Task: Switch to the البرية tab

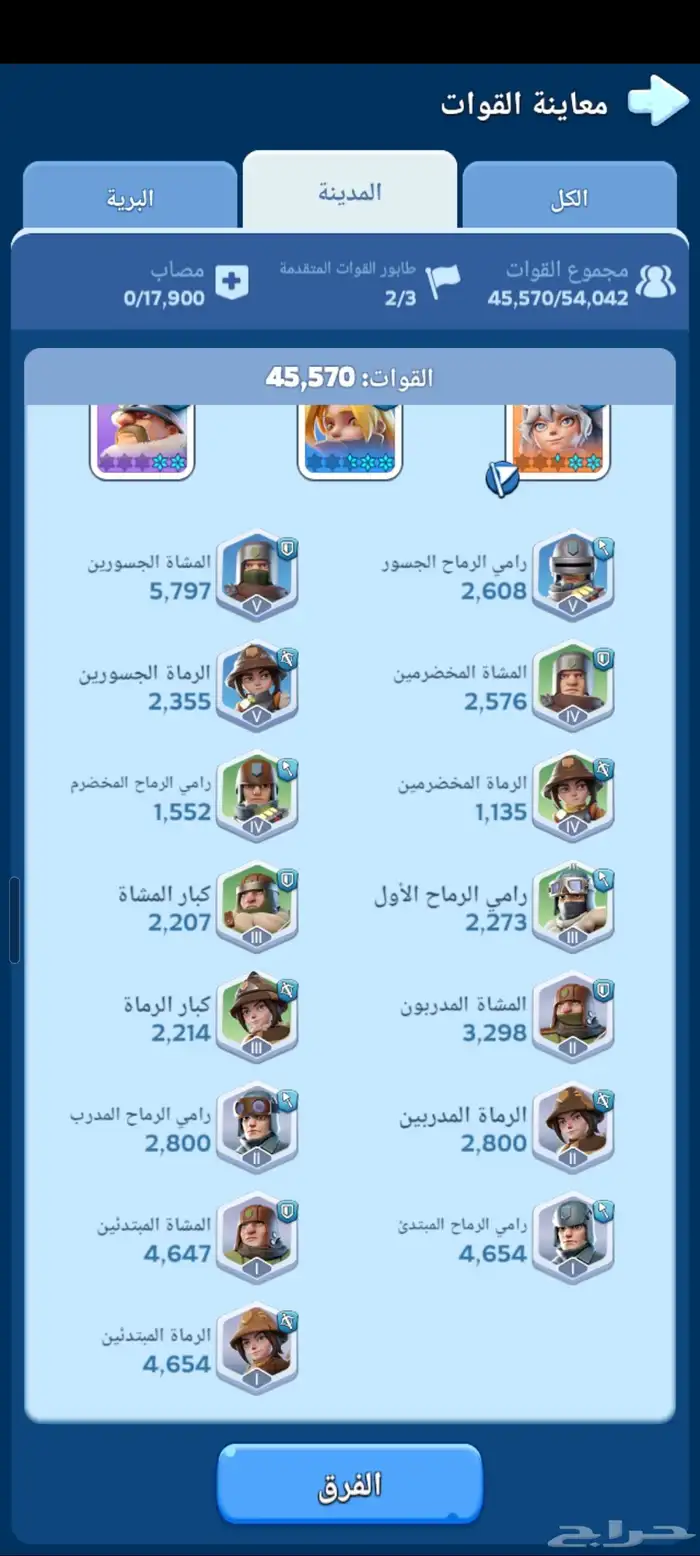Action: pos(130,197)
